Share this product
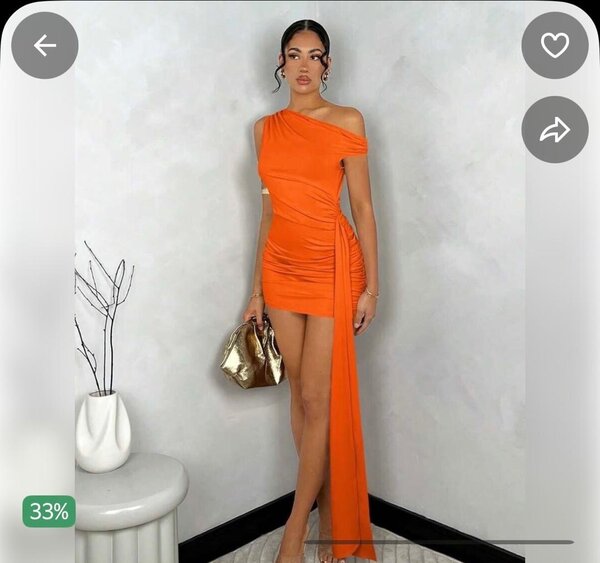 555,130
